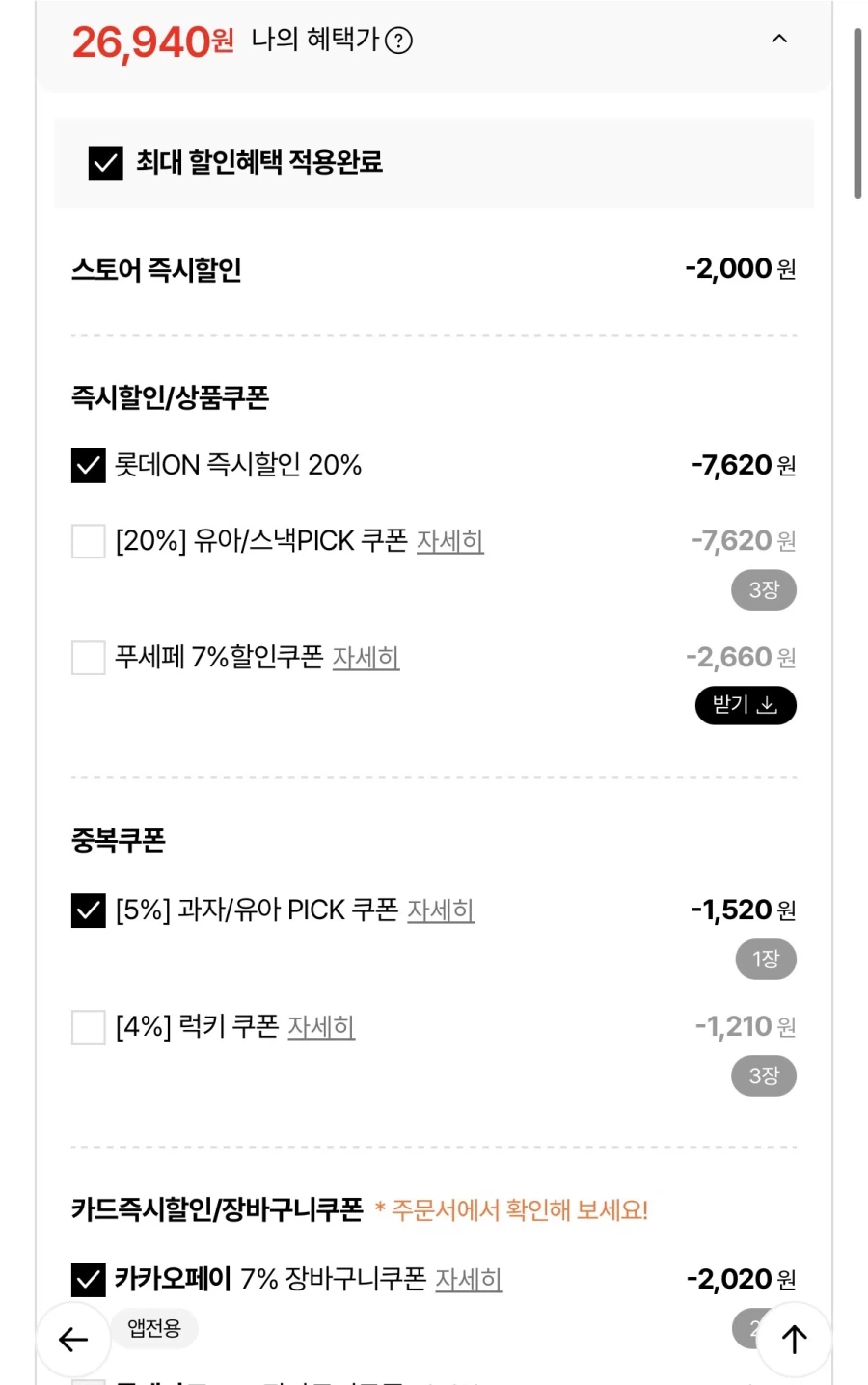Open 자세히 for 유아/스낵PICK coupon
The height and width of the screenshot is (1385, 868).
[450, 542]
